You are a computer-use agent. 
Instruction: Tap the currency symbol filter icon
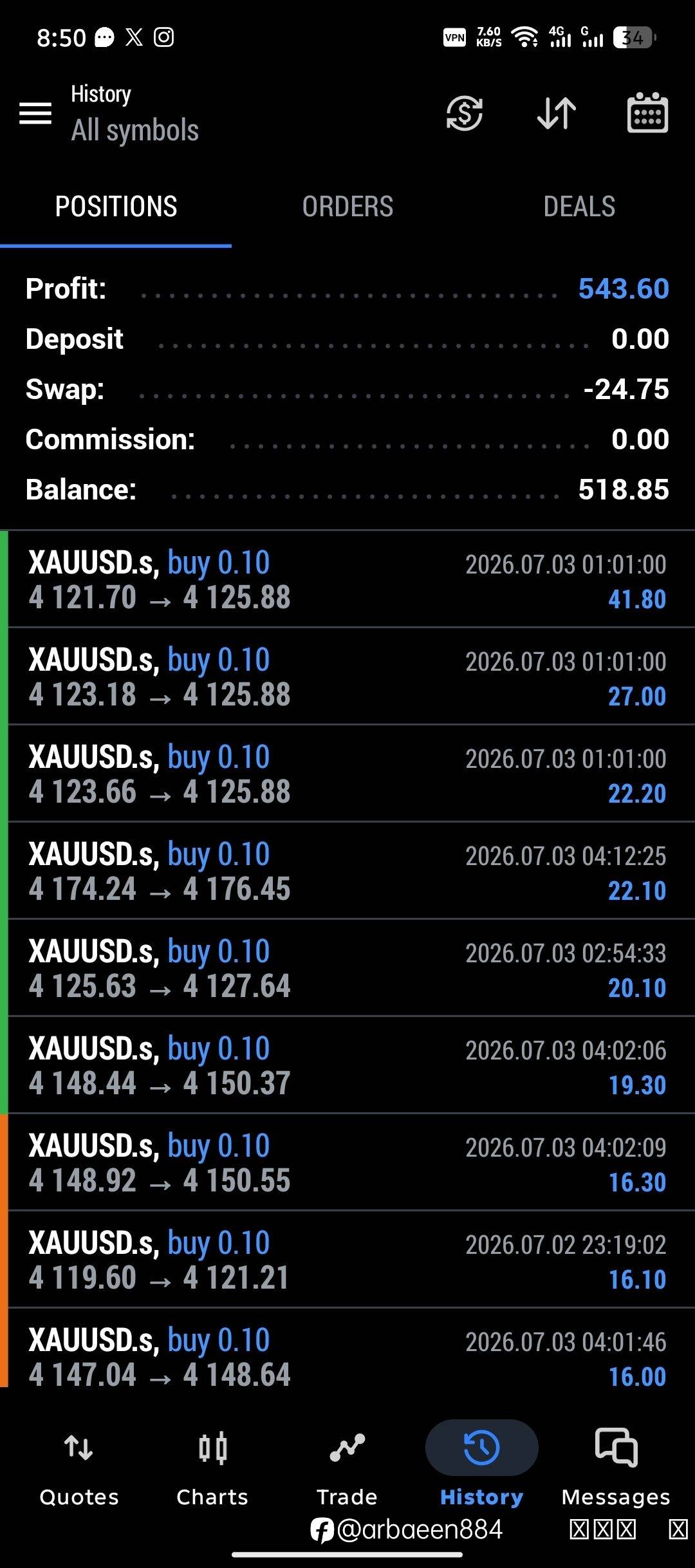pos(464,113)
